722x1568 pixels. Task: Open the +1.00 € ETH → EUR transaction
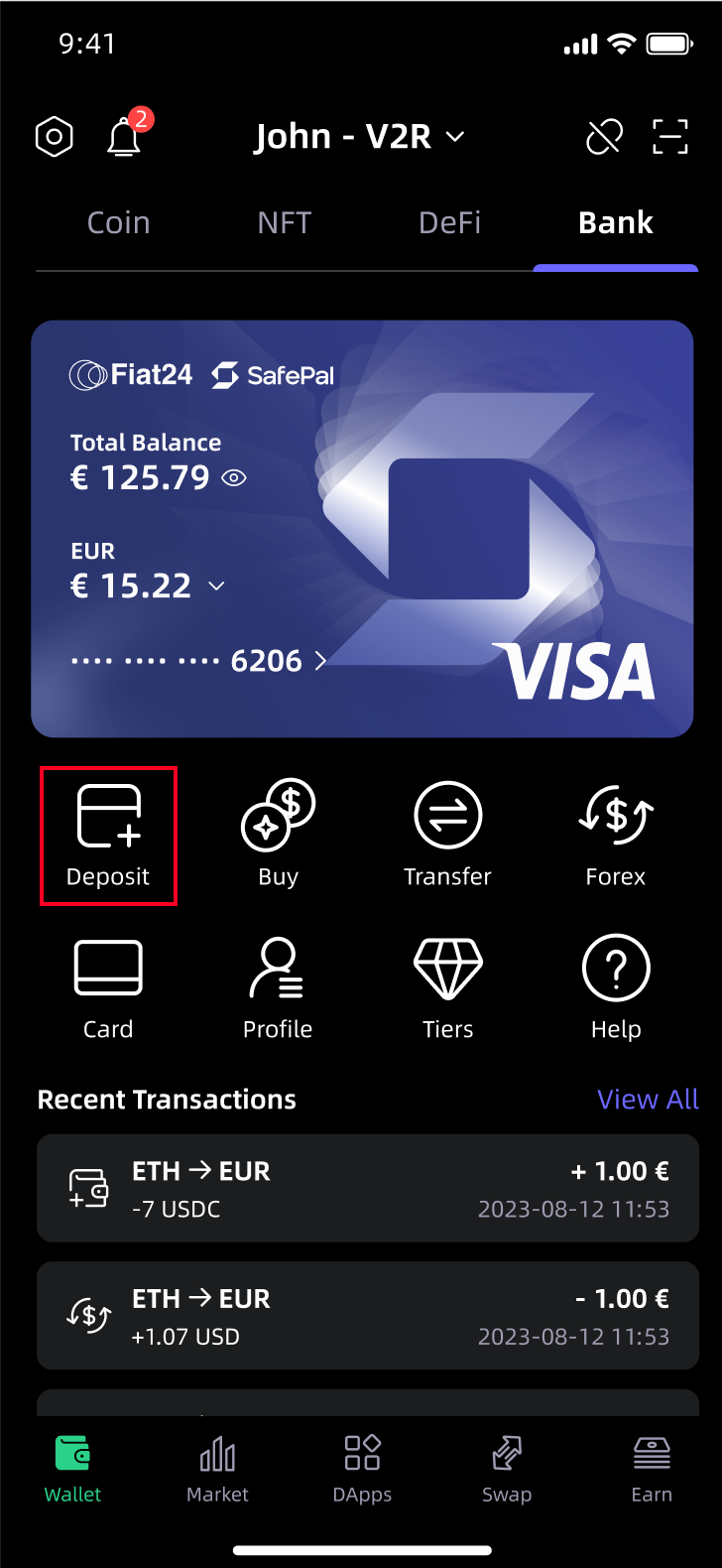pos(367,1188)
